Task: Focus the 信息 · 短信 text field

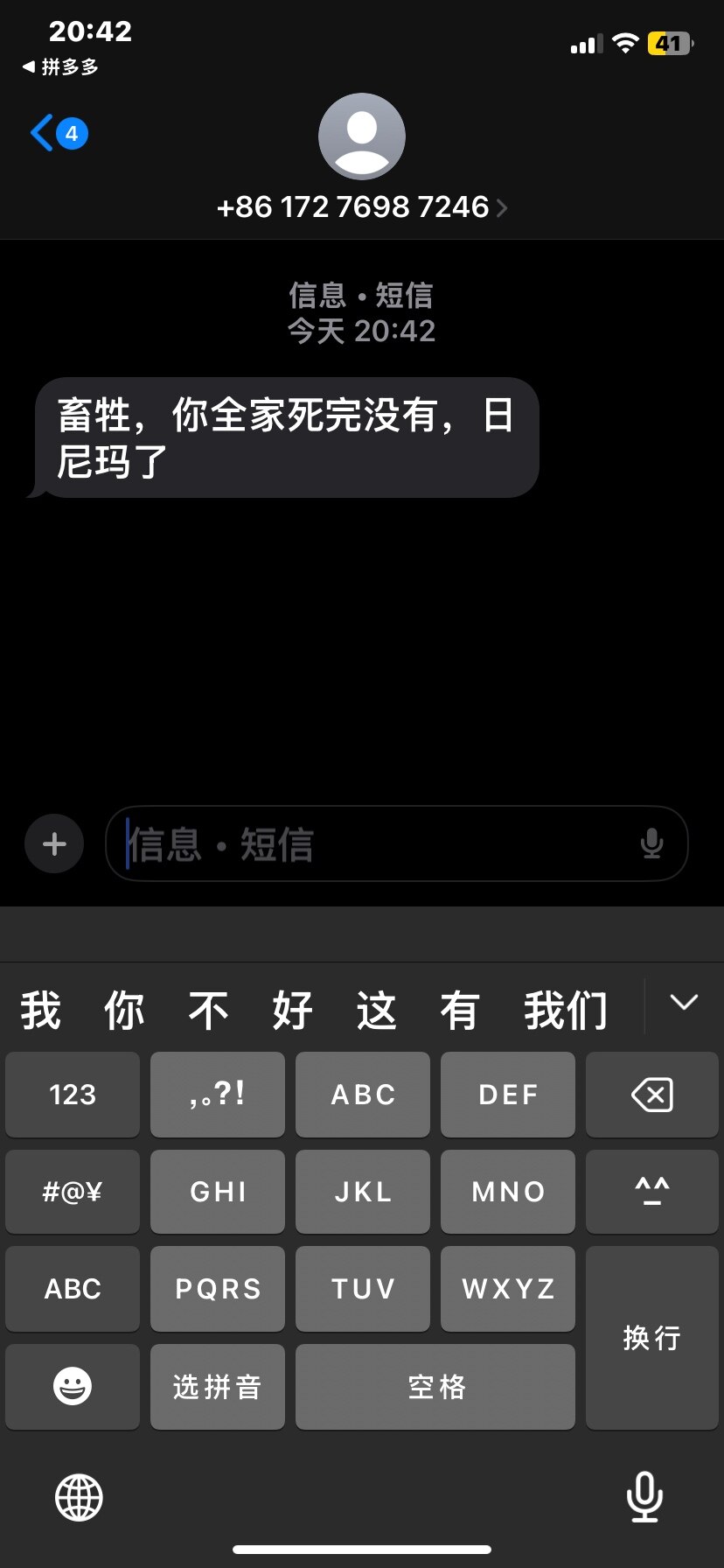Action: [x=376, y=844]
